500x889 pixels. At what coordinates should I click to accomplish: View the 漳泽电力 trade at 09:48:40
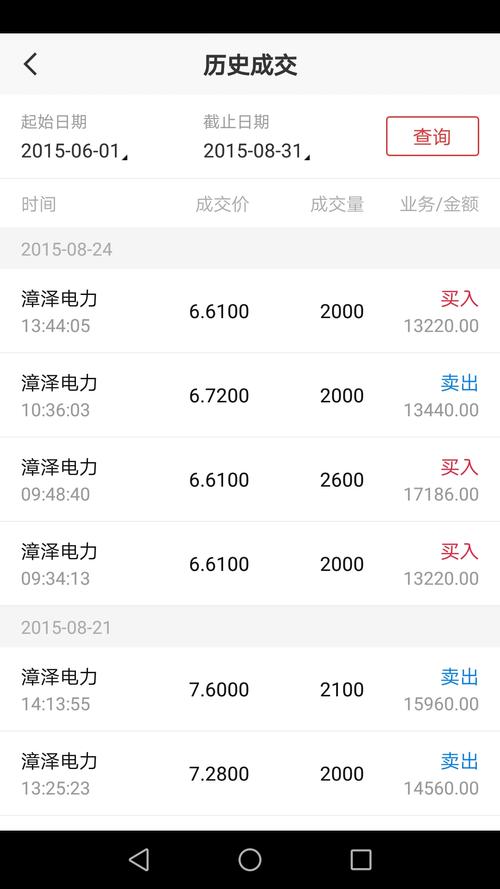point(250,479)
